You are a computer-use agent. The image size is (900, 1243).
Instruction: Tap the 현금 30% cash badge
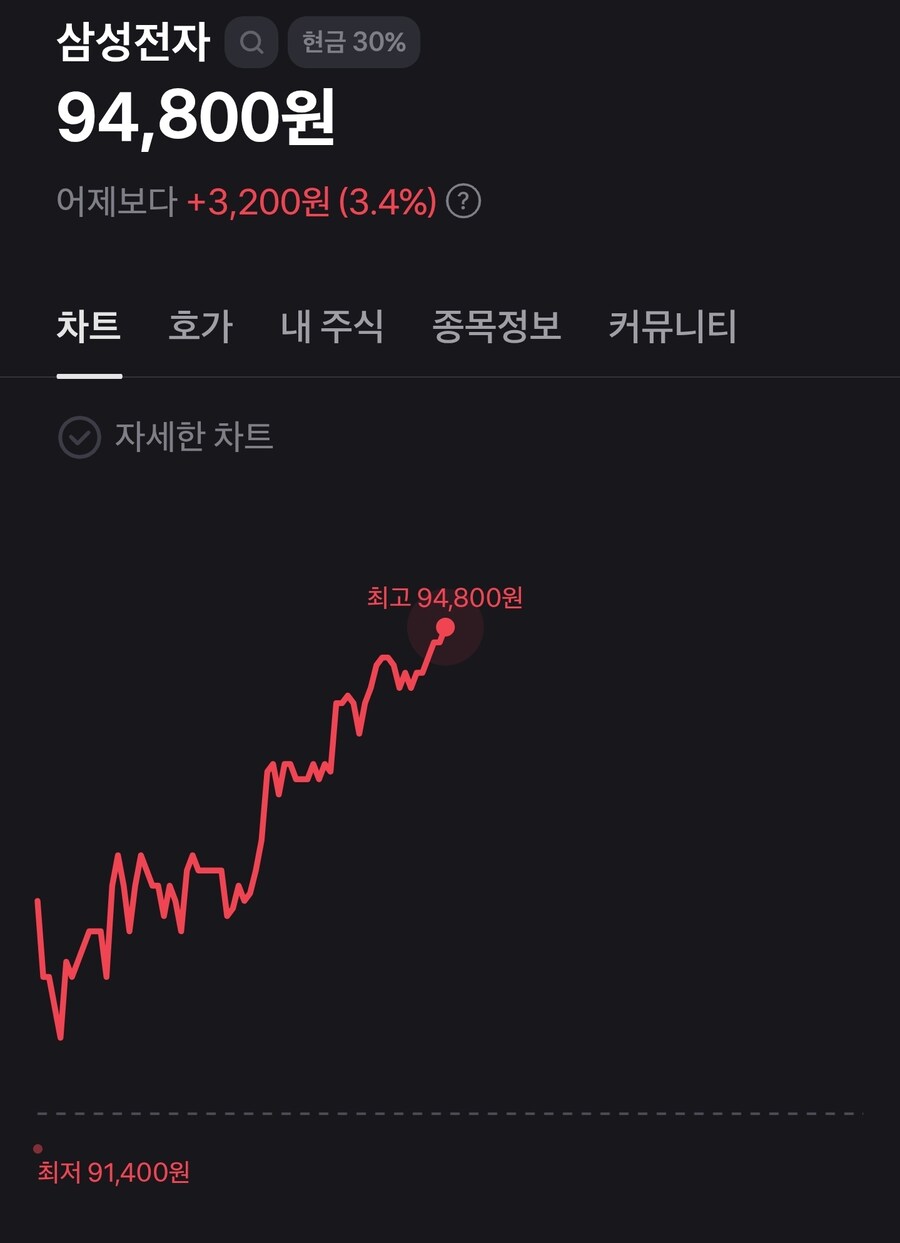pyautogui.click(x=353, y=42)
